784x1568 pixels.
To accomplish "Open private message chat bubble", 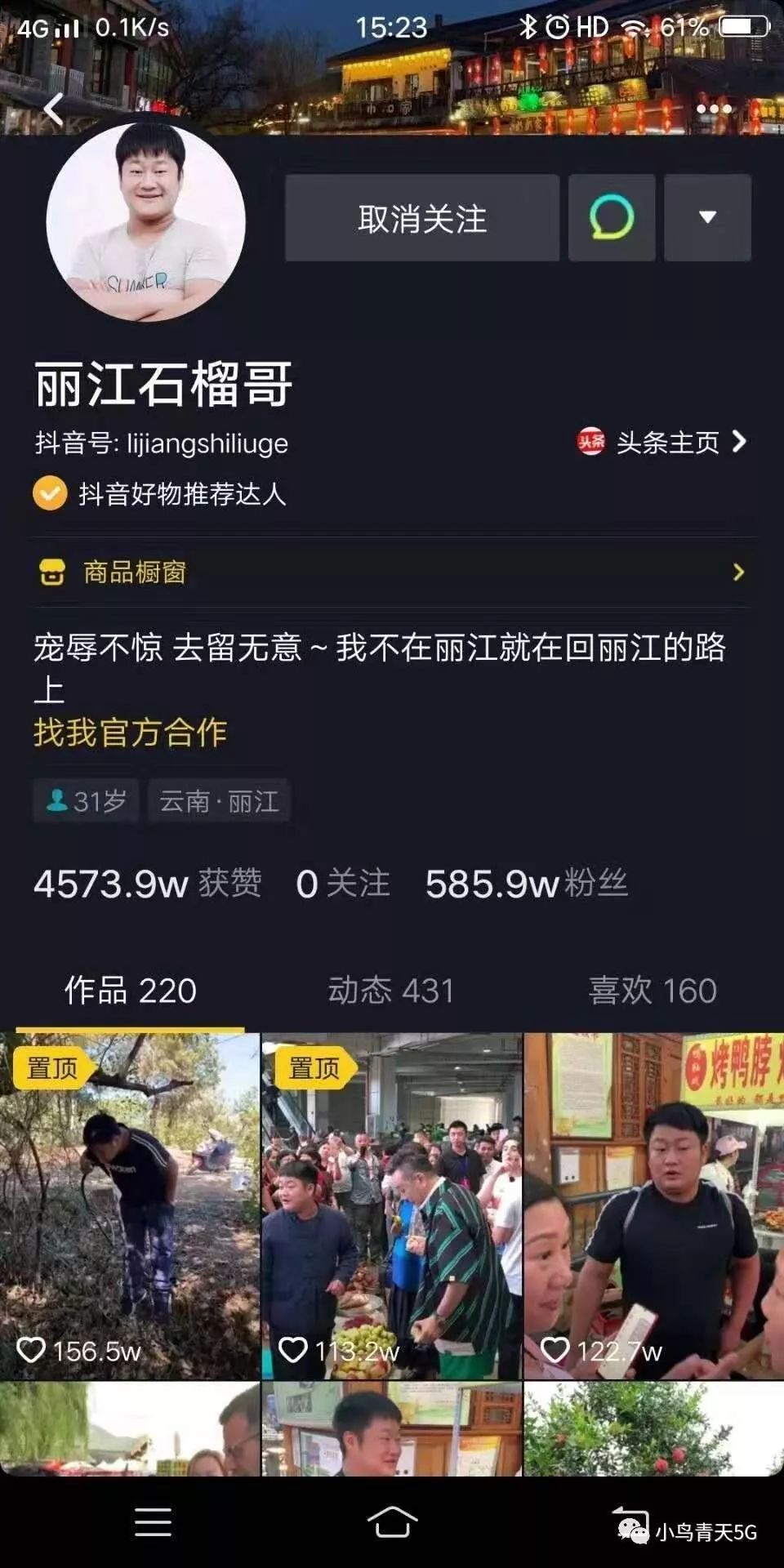I will click(611, 218).
